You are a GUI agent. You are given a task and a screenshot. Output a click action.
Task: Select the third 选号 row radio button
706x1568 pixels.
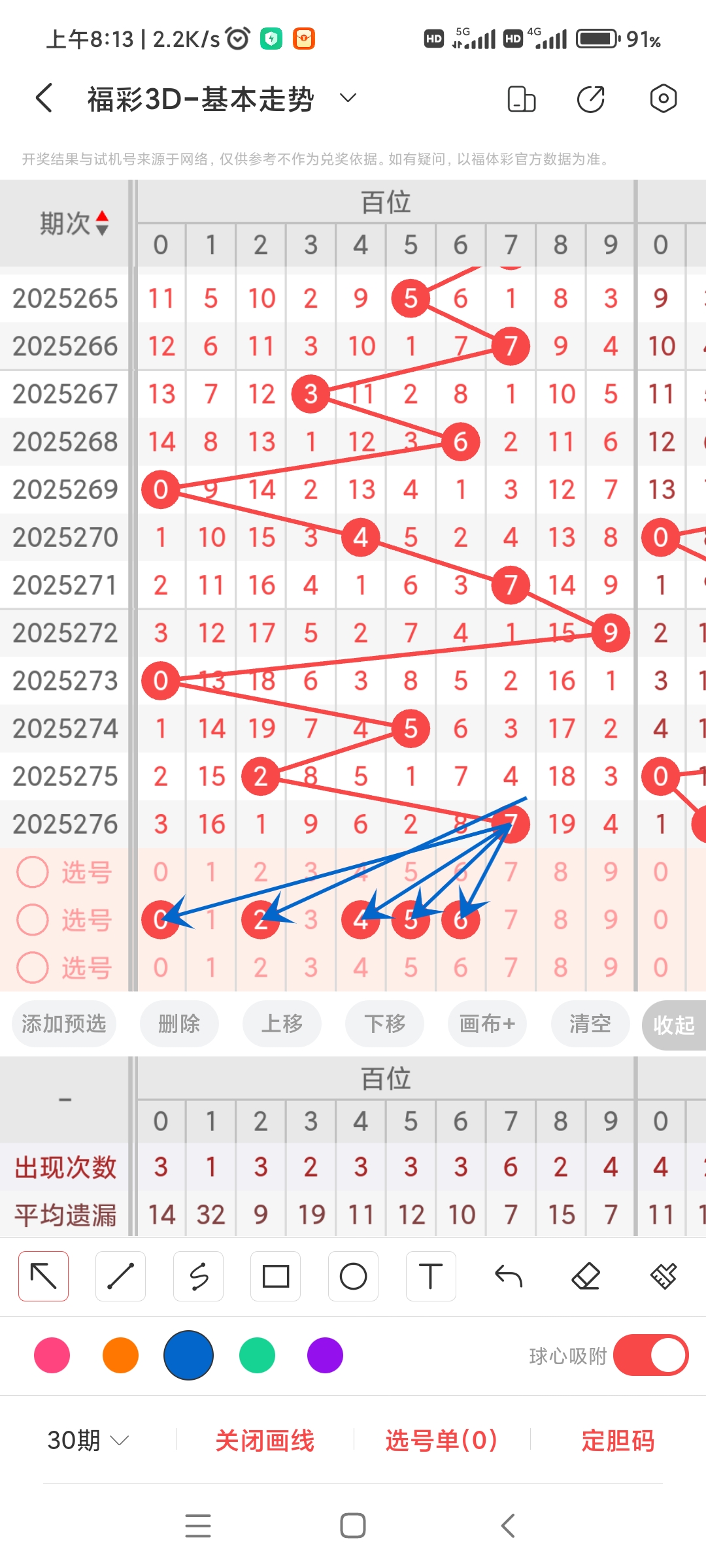(33, 968)
